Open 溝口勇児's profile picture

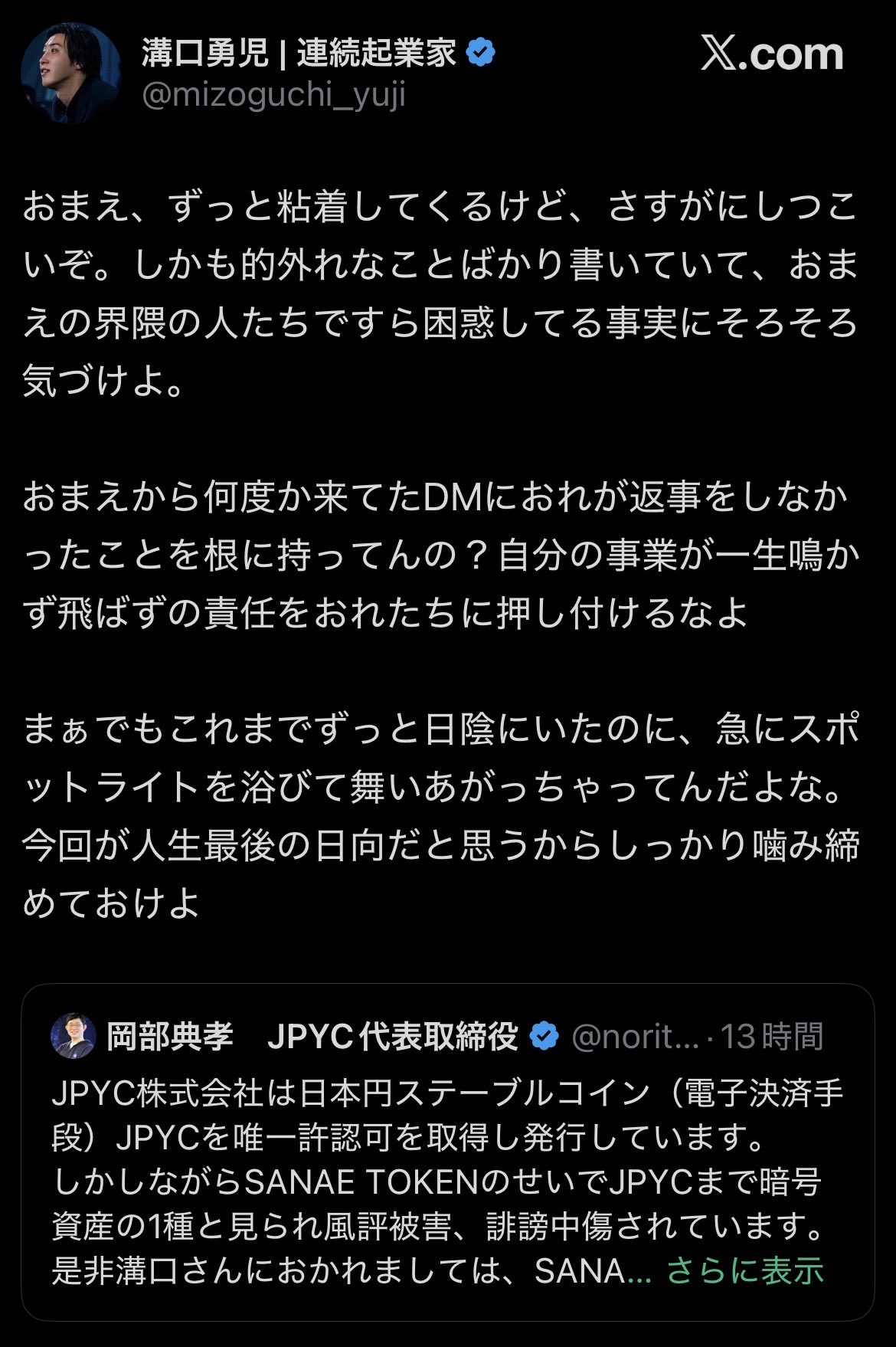70,74
